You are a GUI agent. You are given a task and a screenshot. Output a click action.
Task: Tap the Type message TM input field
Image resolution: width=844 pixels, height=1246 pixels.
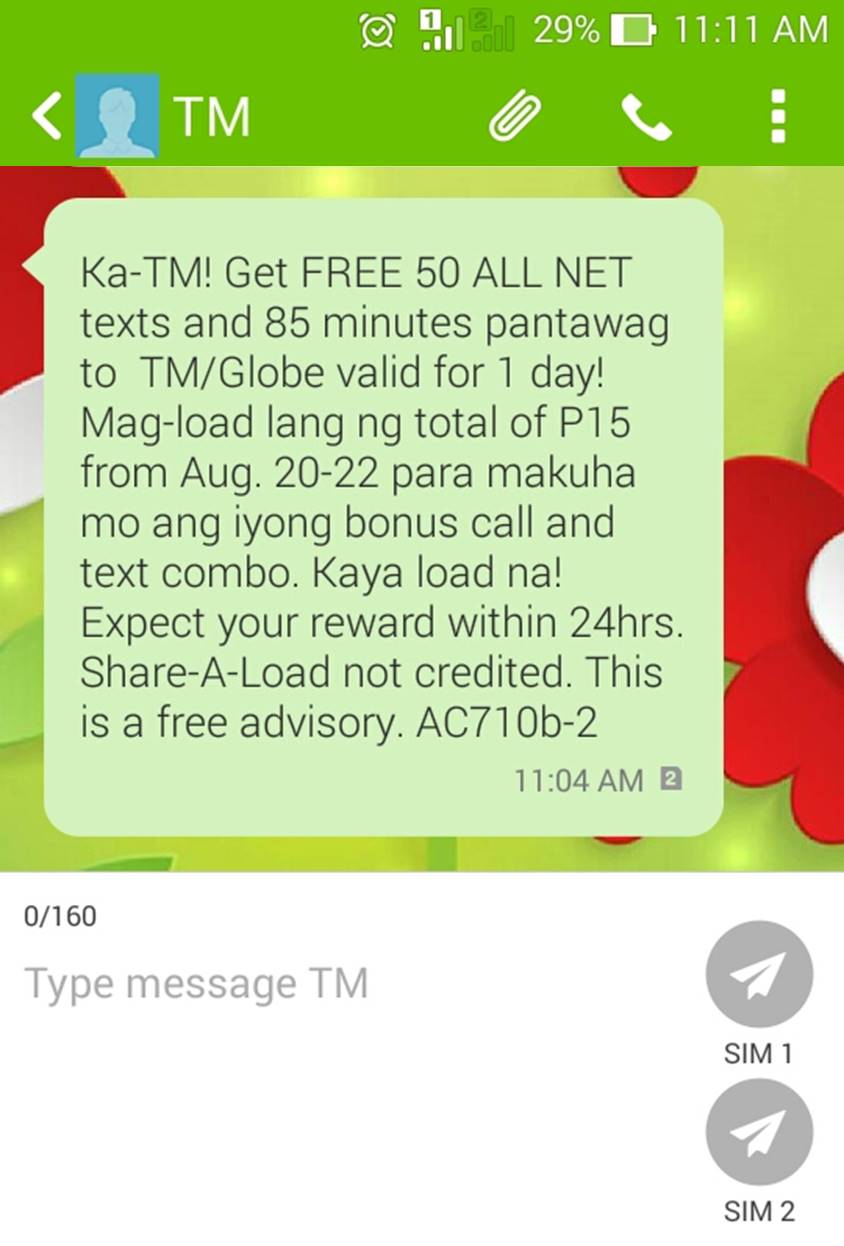pos(200,983)
